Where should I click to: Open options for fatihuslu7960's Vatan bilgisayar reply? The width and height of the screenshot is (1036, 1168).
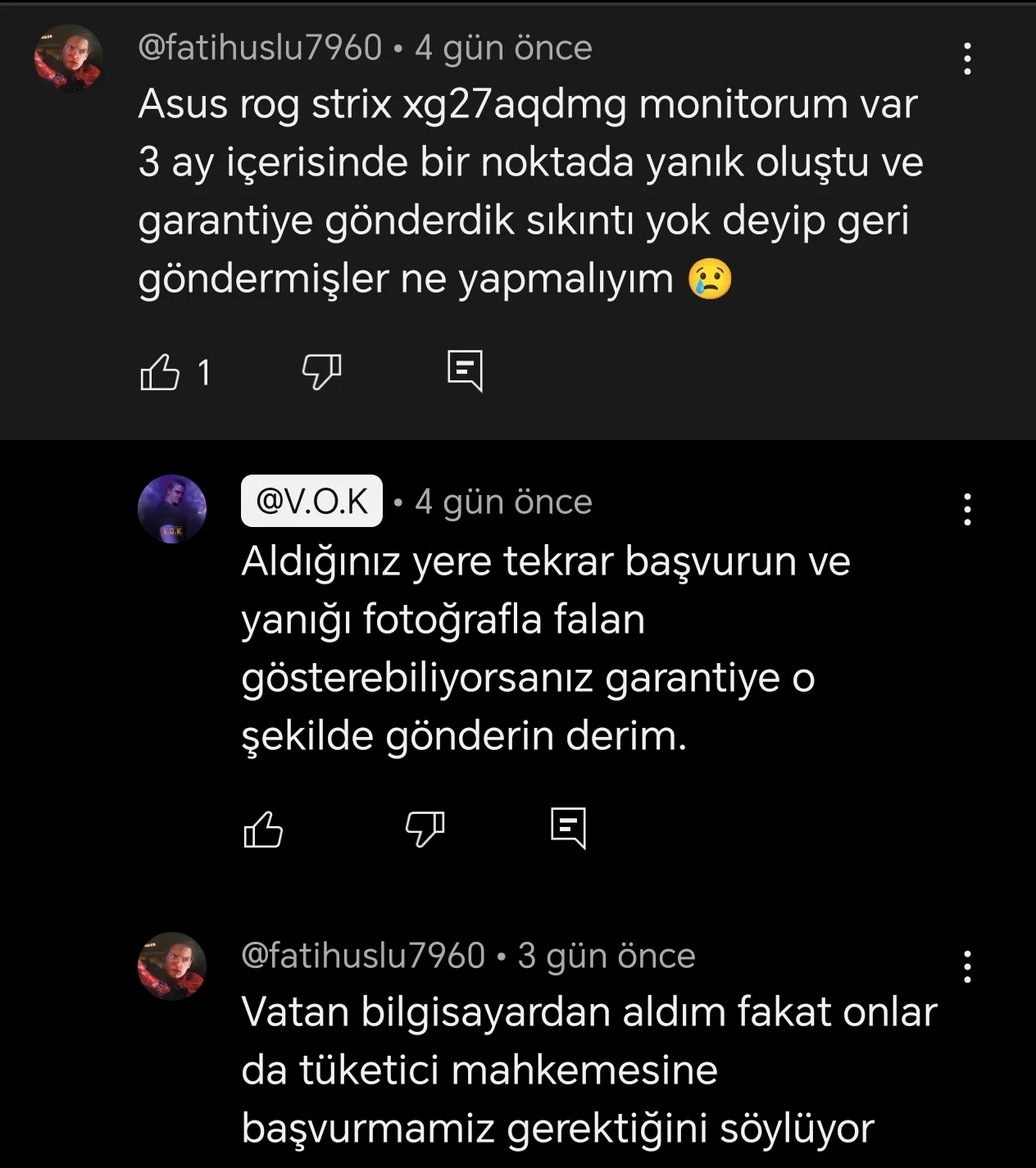pyautogui.click(x=968, y=967)
